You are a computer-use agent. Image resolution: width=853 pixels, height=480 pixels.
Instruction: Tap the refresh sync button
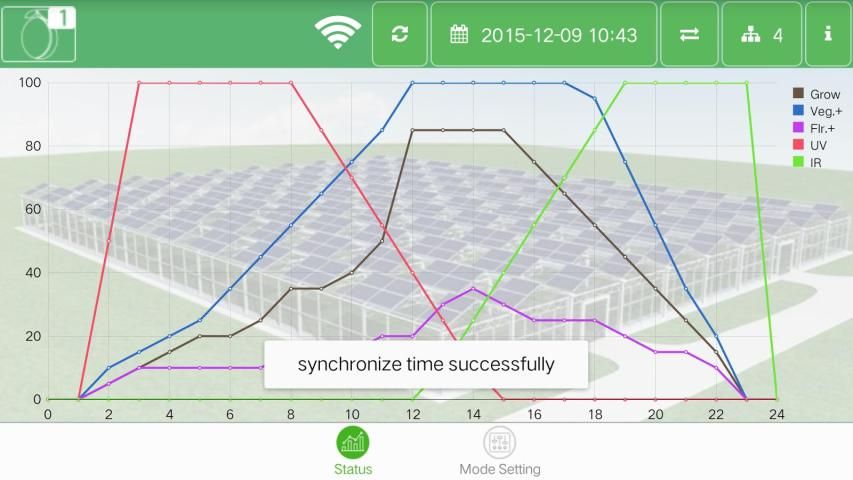(400, 34)
